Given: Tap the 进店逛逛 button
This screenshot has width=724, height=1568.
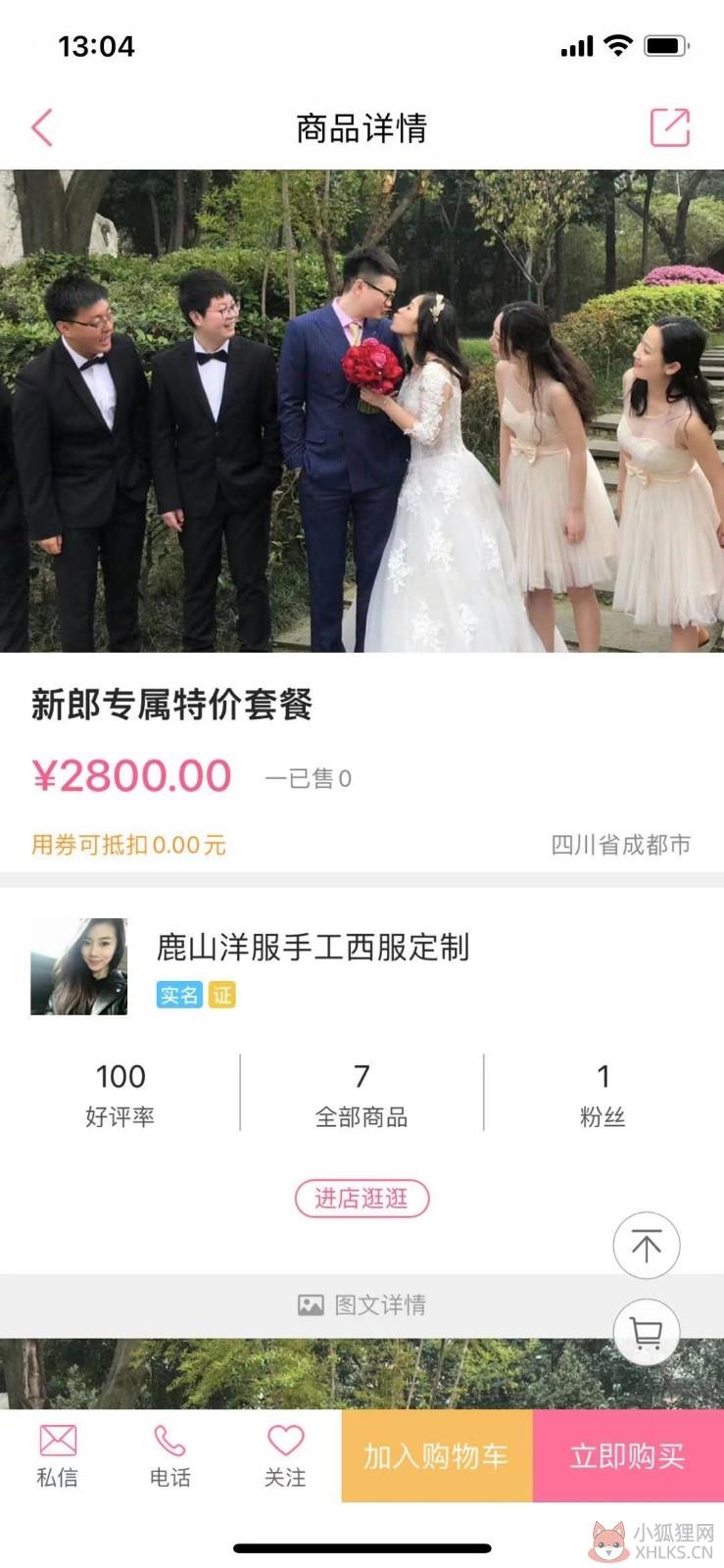Looking at the screenshot, I should pyautogui.click(x=362, y=1198).
